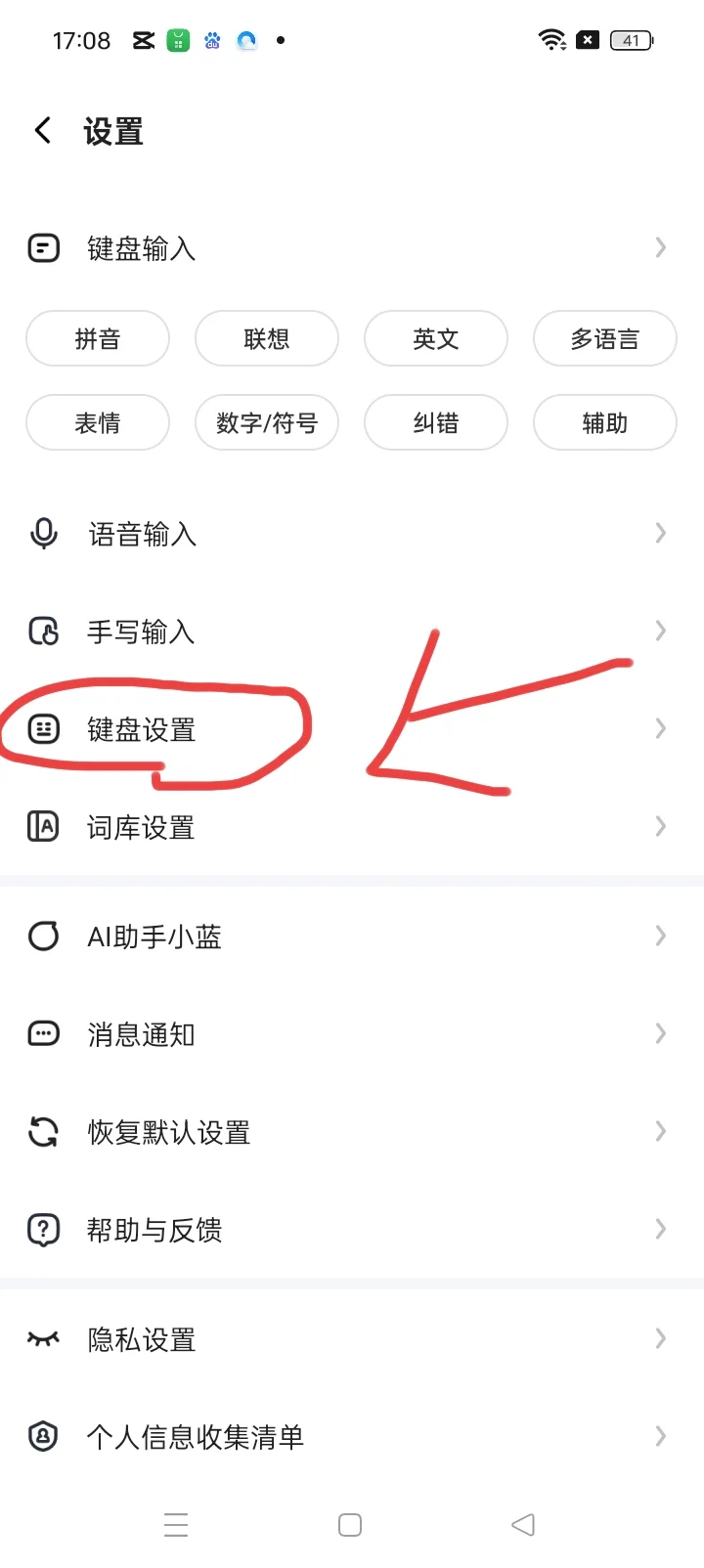Tap the 多语言 pill button
This screenshot has height=1568, width=704.
[x=604, y=338]
